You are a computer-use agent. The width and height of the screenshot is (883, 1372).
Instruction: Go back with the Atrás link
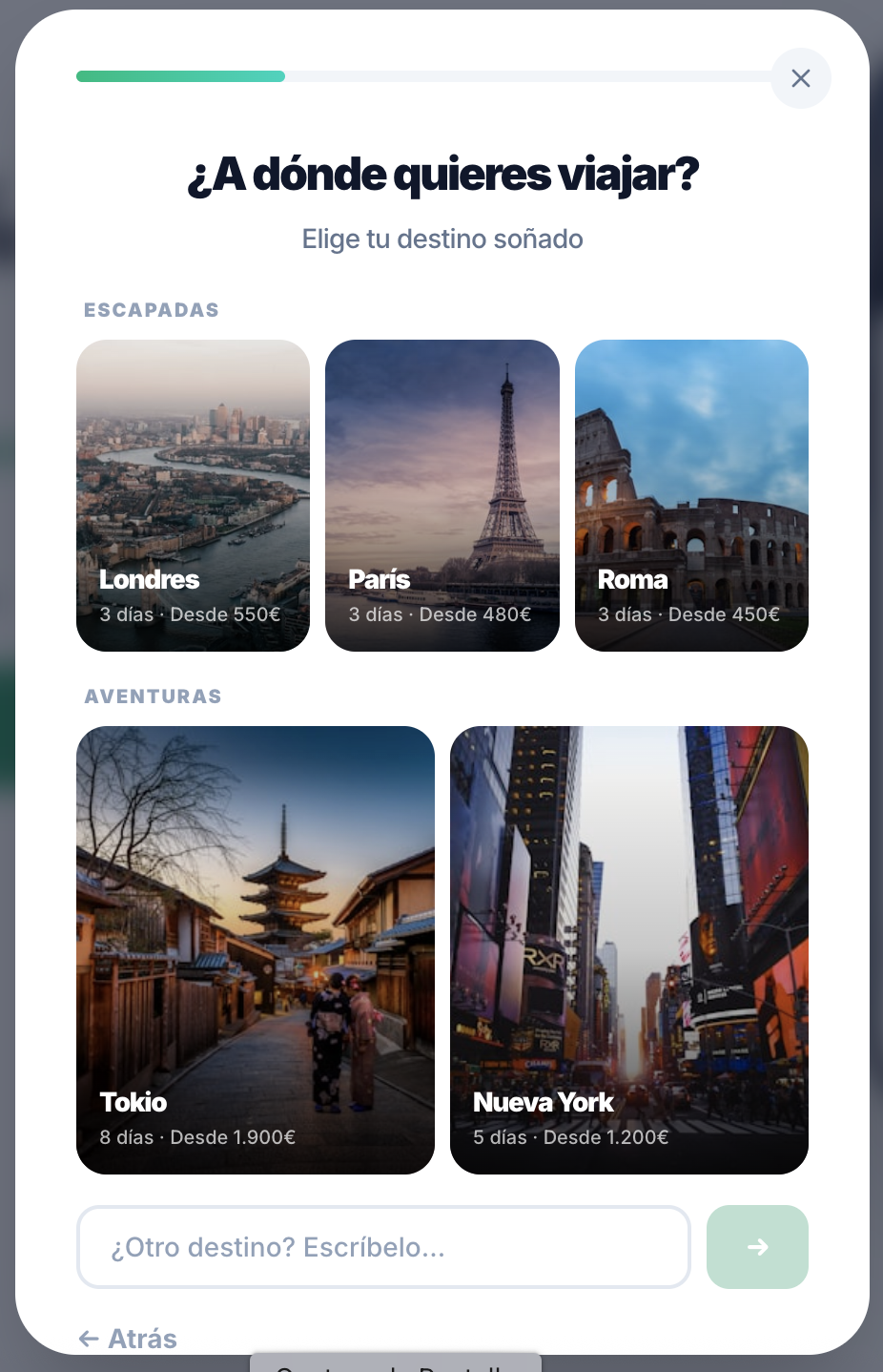click(129, 1338)
